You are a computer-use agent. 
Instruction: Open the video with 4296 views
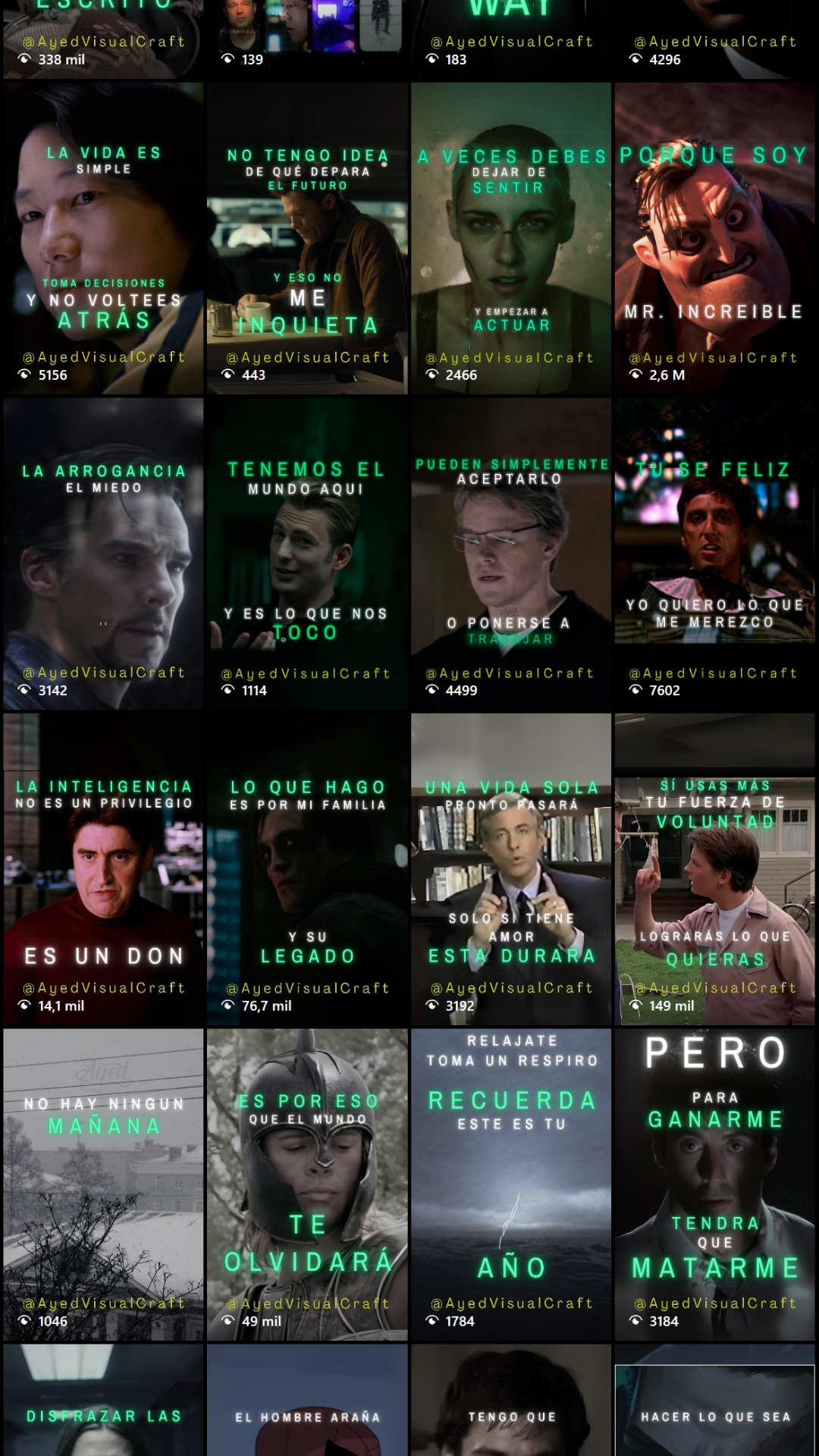pyautogui.click(x=715, y=38)
